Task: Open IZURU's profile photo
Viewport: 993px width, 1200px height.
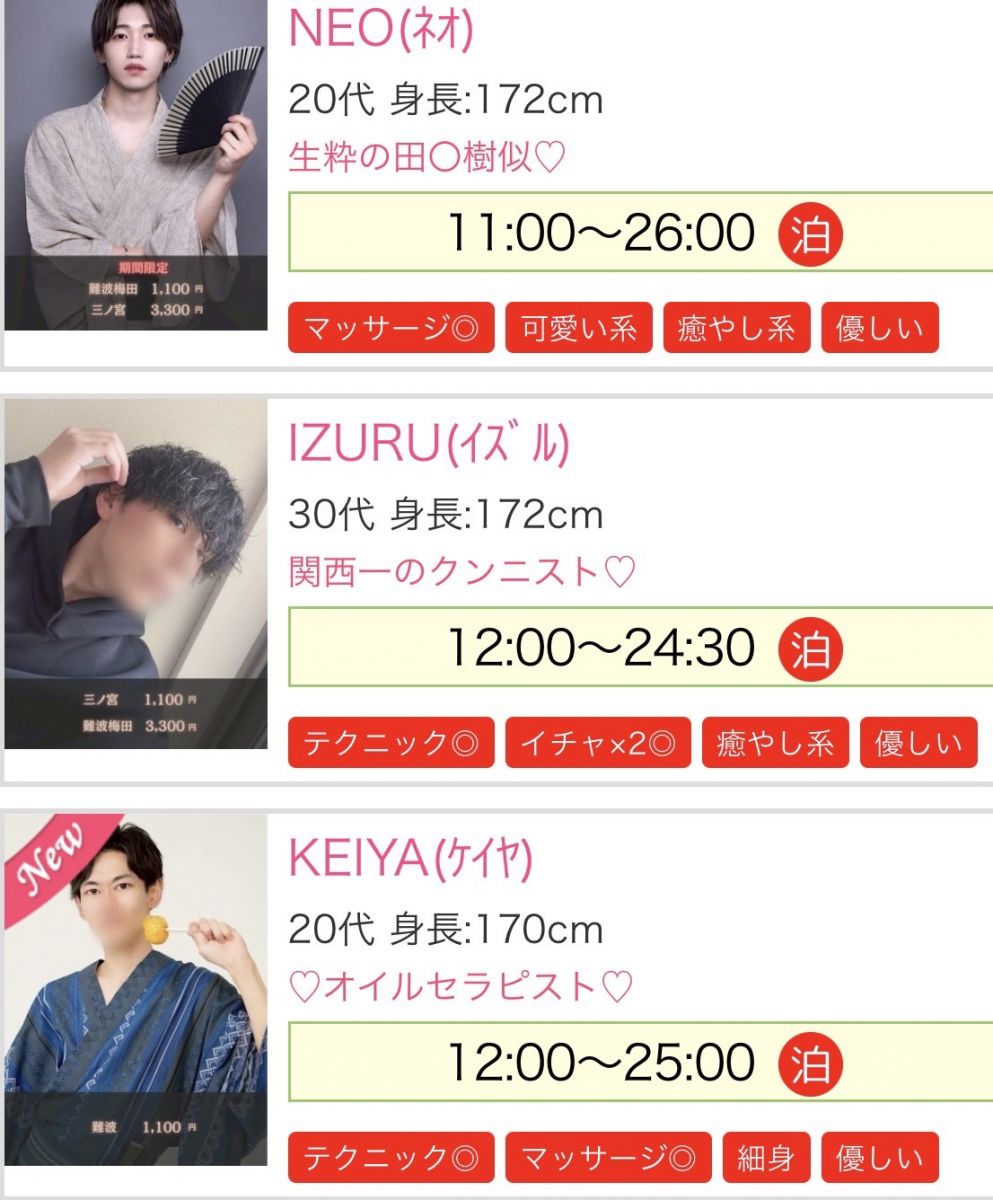Action: point(136,575)
